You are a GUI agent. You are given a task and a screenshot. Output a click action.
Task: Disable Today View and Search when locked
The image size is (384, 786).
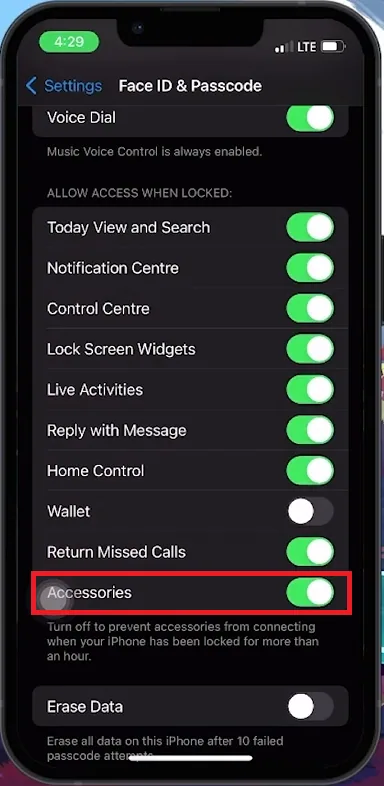click(310, 228)
